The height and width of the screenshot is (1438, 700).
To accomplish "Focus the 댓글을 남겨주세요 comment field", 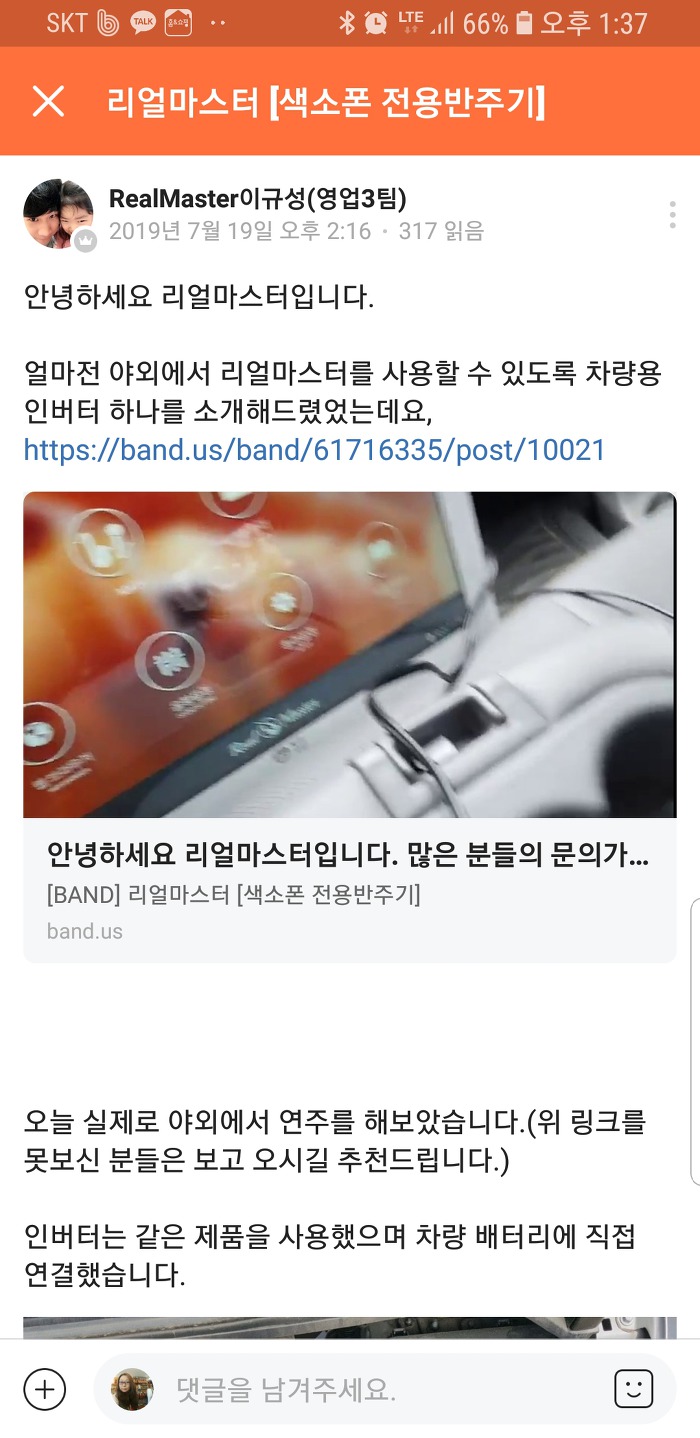I will coord(380,1389).
